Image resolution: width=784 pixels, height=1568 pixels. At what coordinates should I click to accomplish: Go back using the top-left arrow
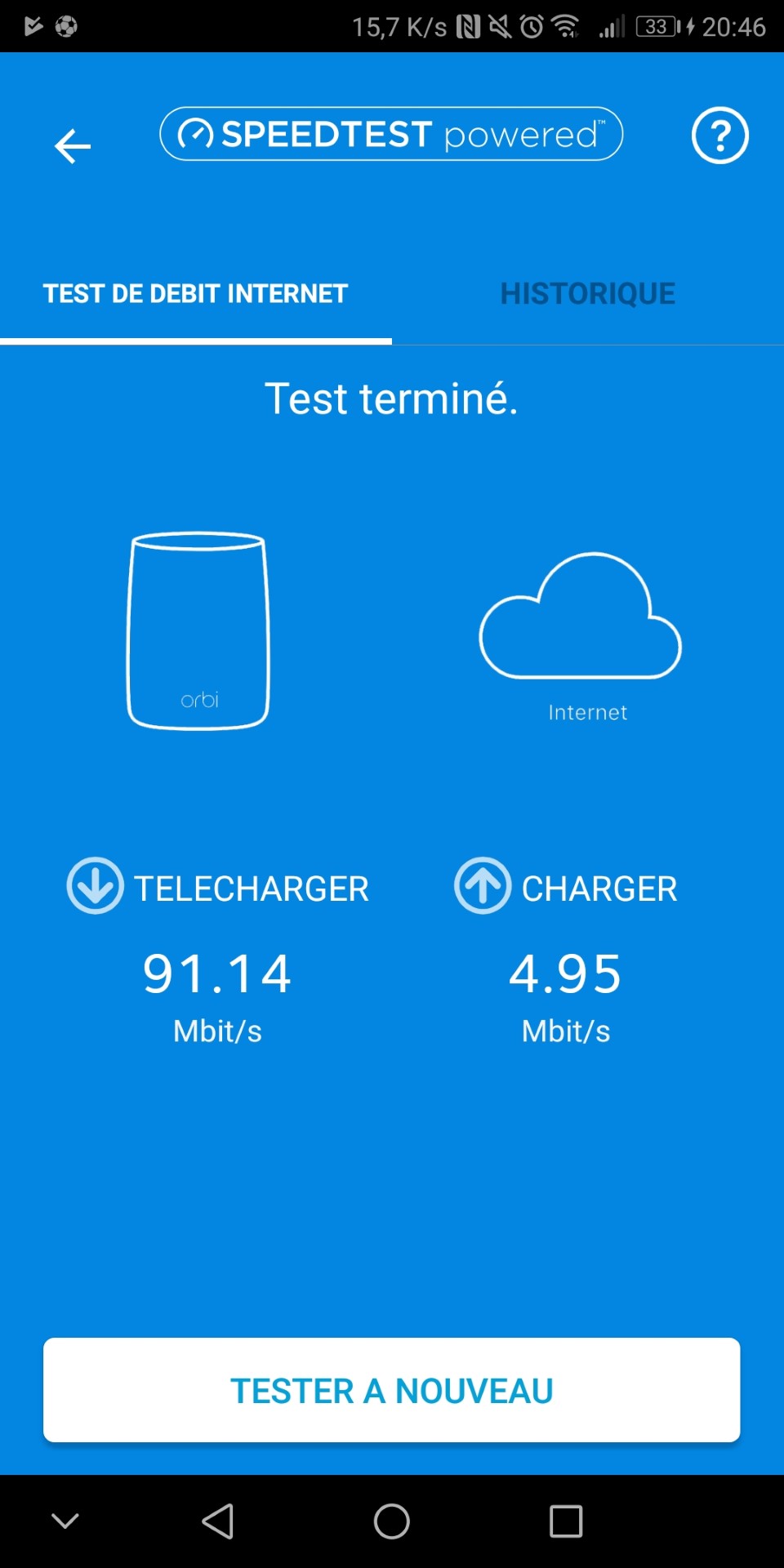[x=72, y=146]
